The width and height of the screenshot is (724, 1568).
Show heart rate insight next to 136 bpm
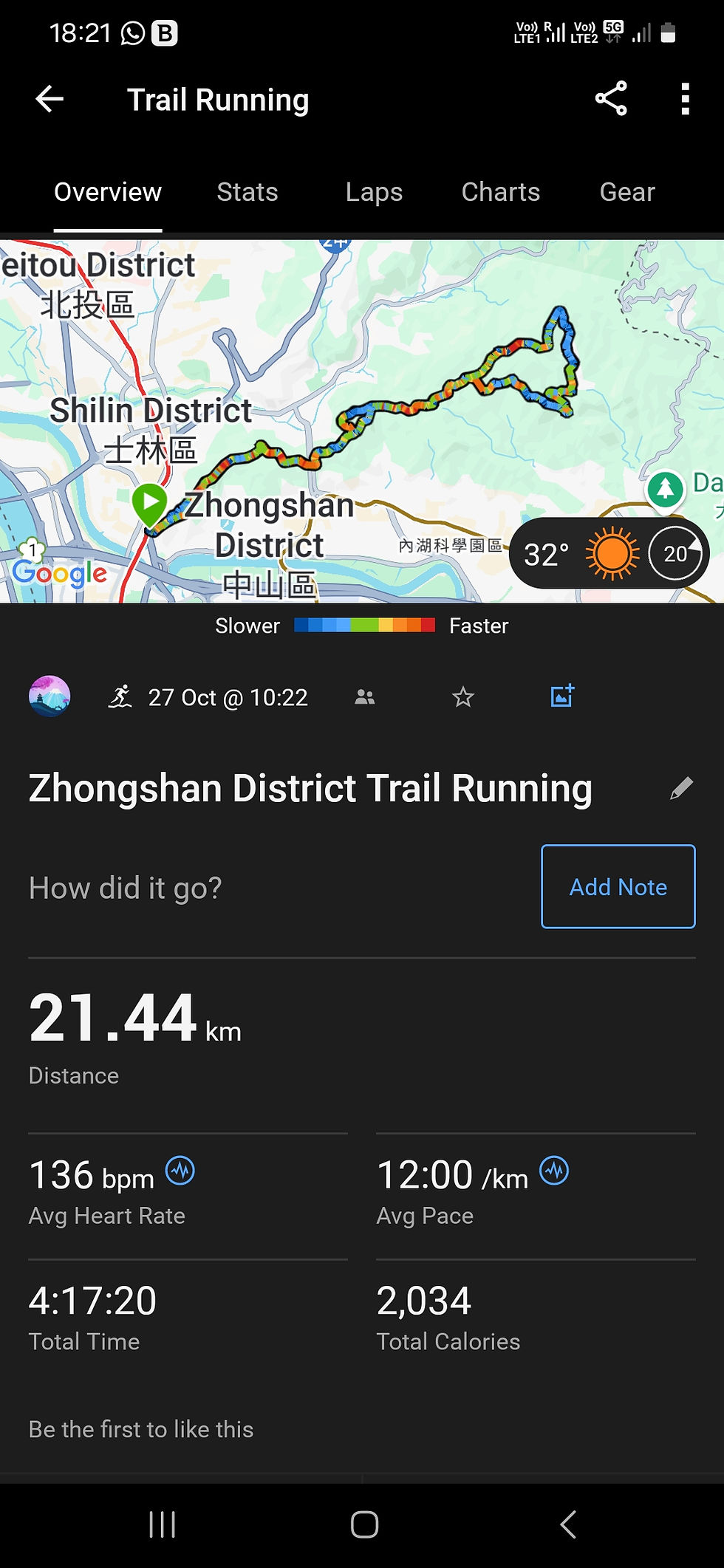(180, 1171)
